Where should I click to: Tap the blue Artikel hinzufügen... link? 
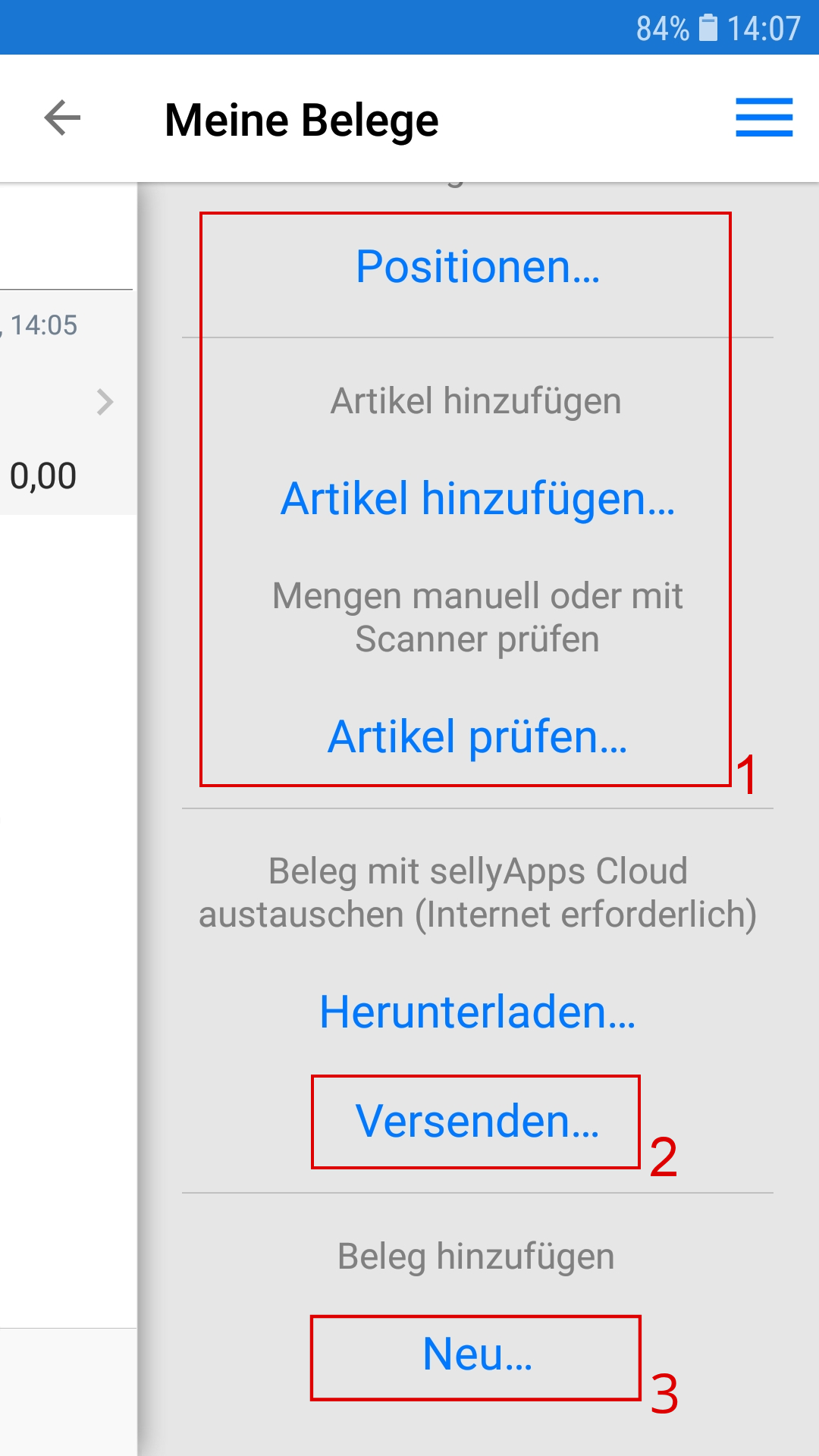tap(478, 499)
